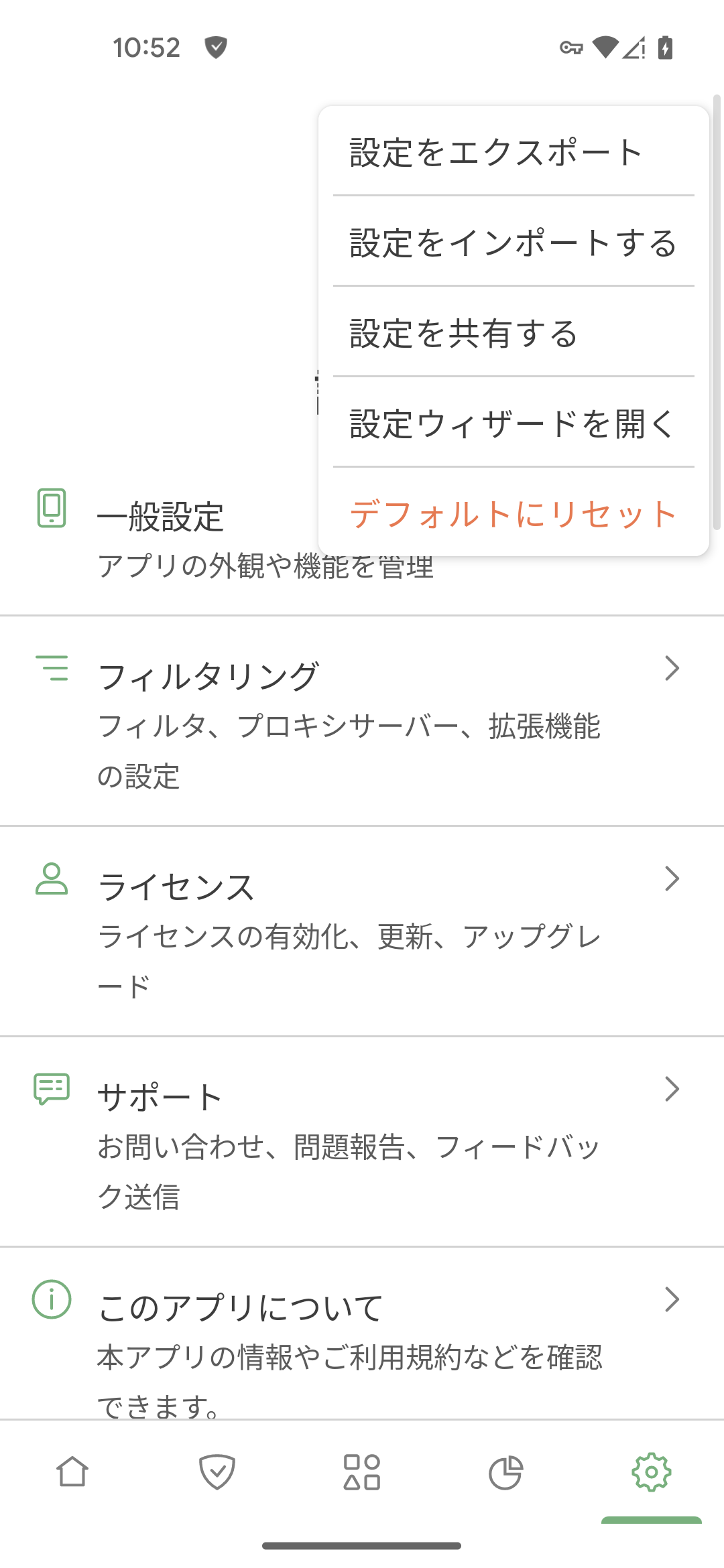This screenshot has height=1568, width=724.
Task: Open 設定ウィザードを開く from the menu
Action: coord(511,424)
